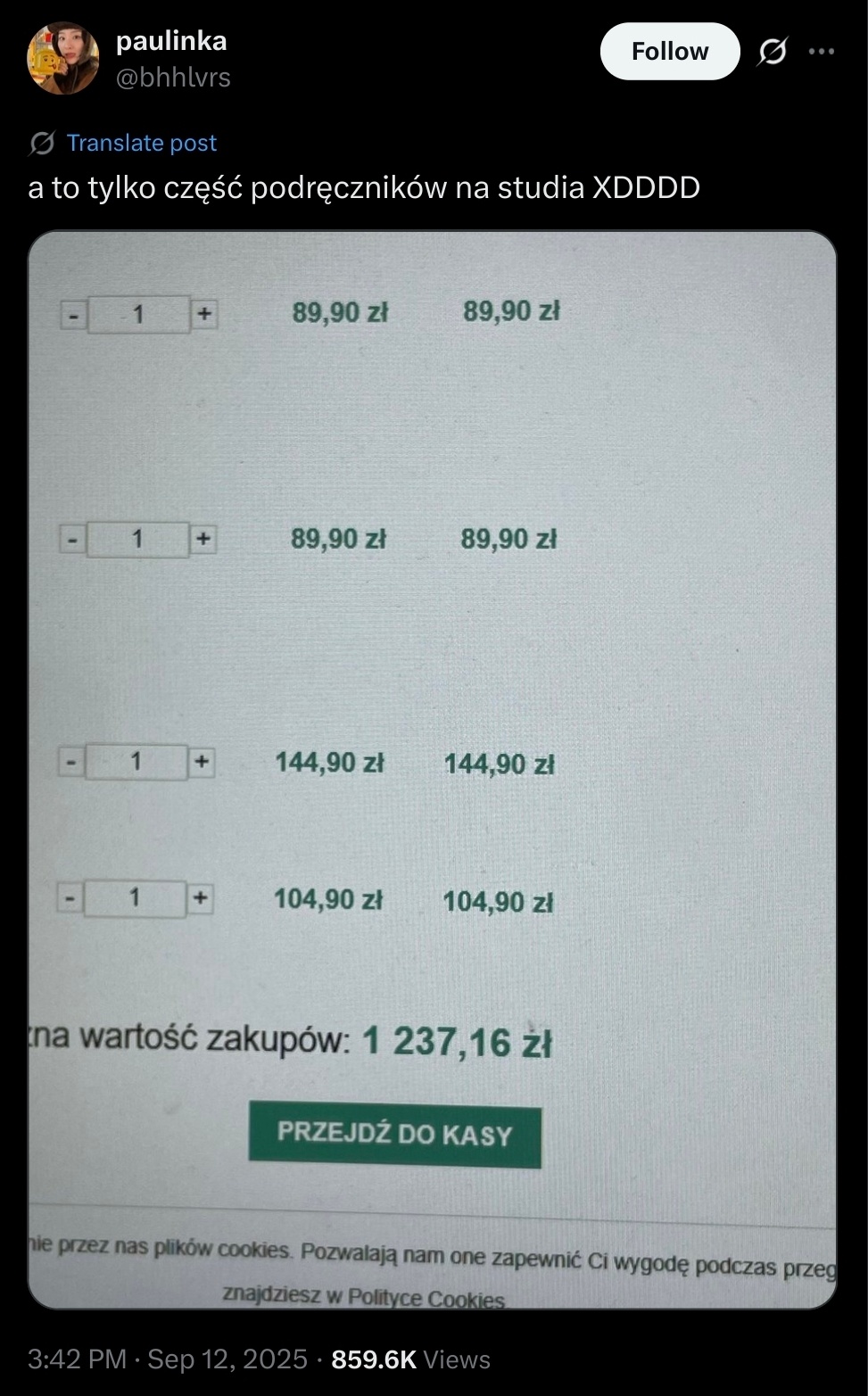The width and height of the screenshot is (868, 1396).
Task: Open paulinka's profile picture
Action: (x=62, y=59)
